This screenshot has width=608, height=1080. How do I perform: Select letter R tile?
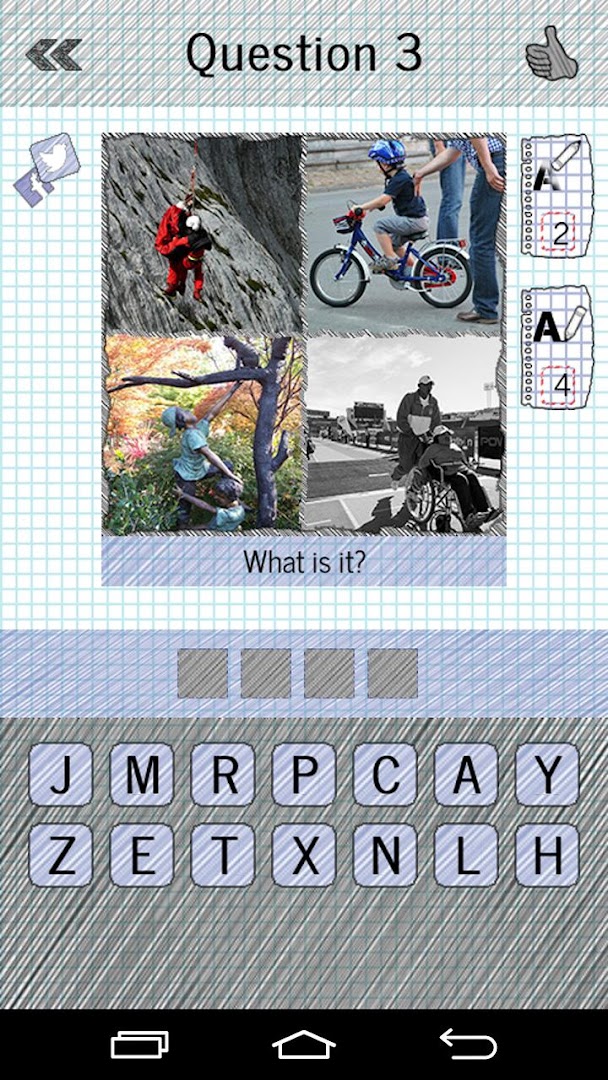pos(223,775)
